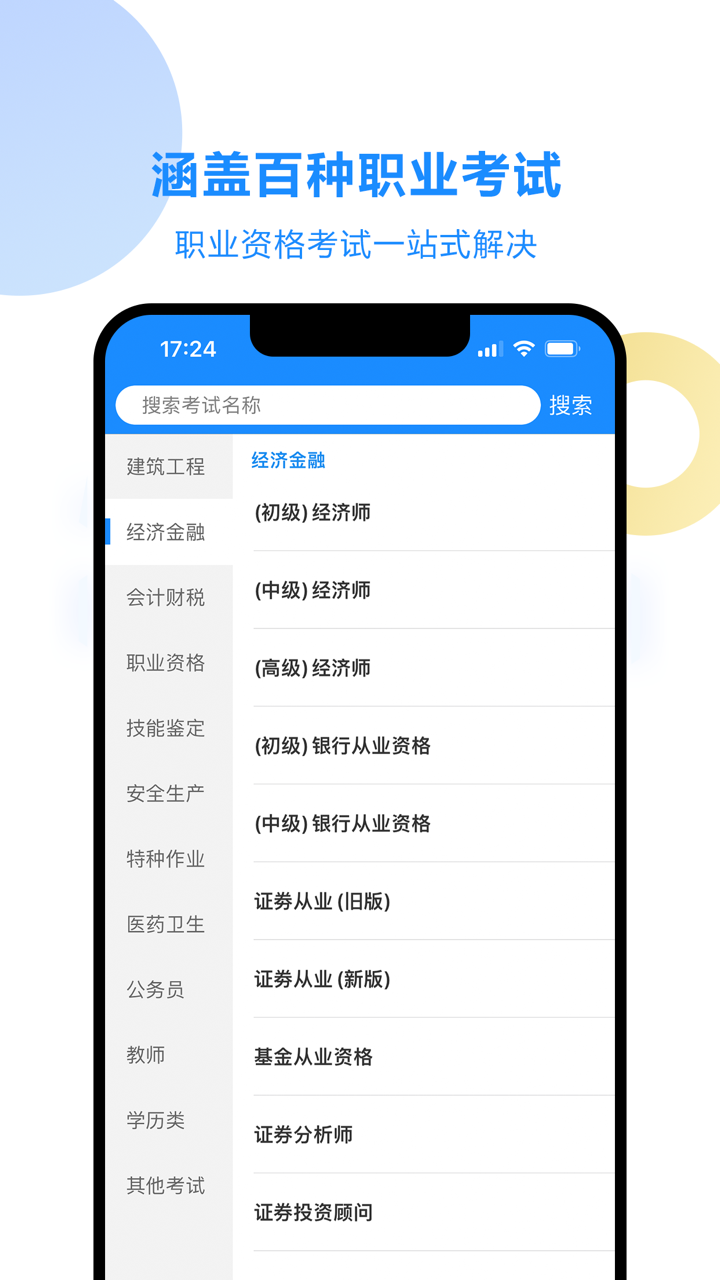Tap the Wi-Fi icon in the status bar

pyautogui.click(x=524, y=349)
